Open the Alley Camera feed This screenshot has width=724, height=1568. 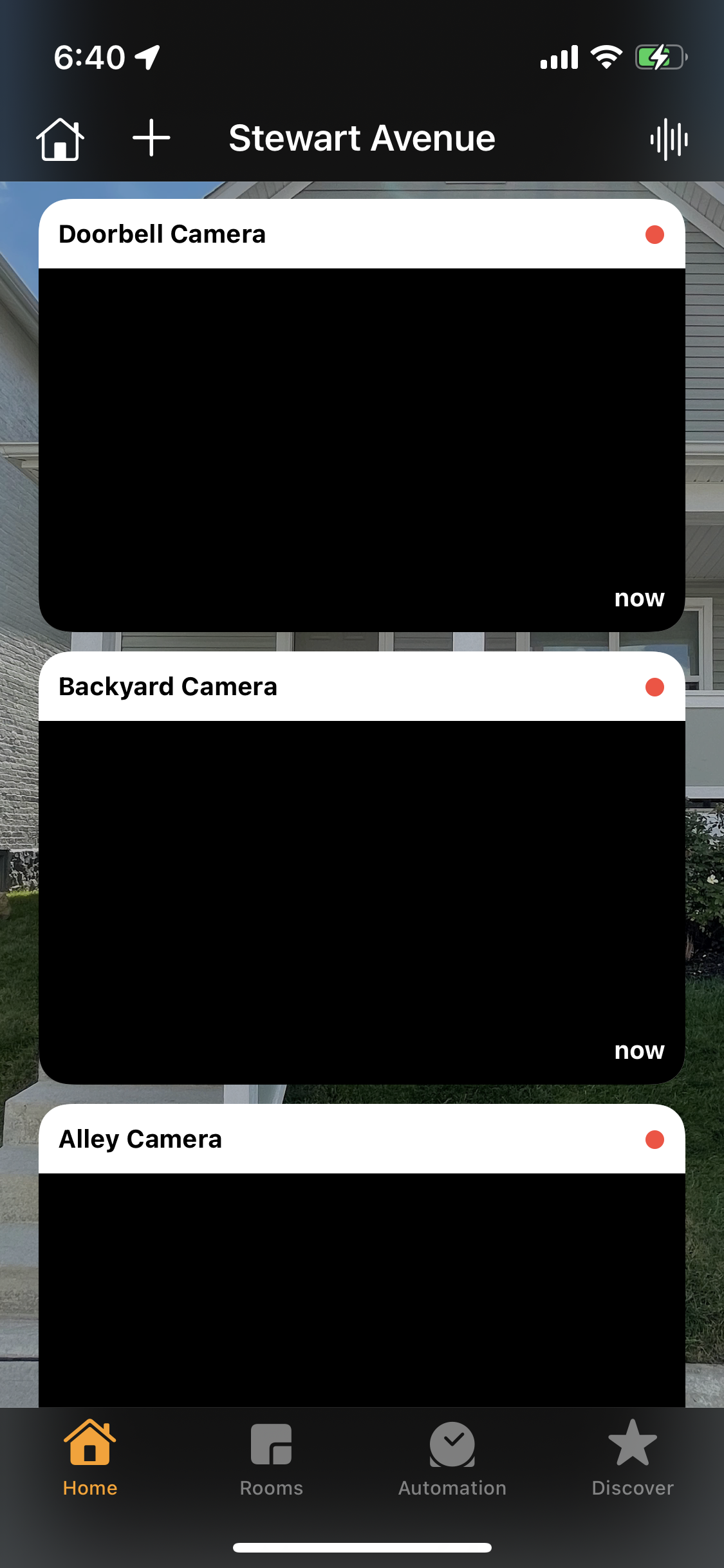click(x=362, y=1287)
